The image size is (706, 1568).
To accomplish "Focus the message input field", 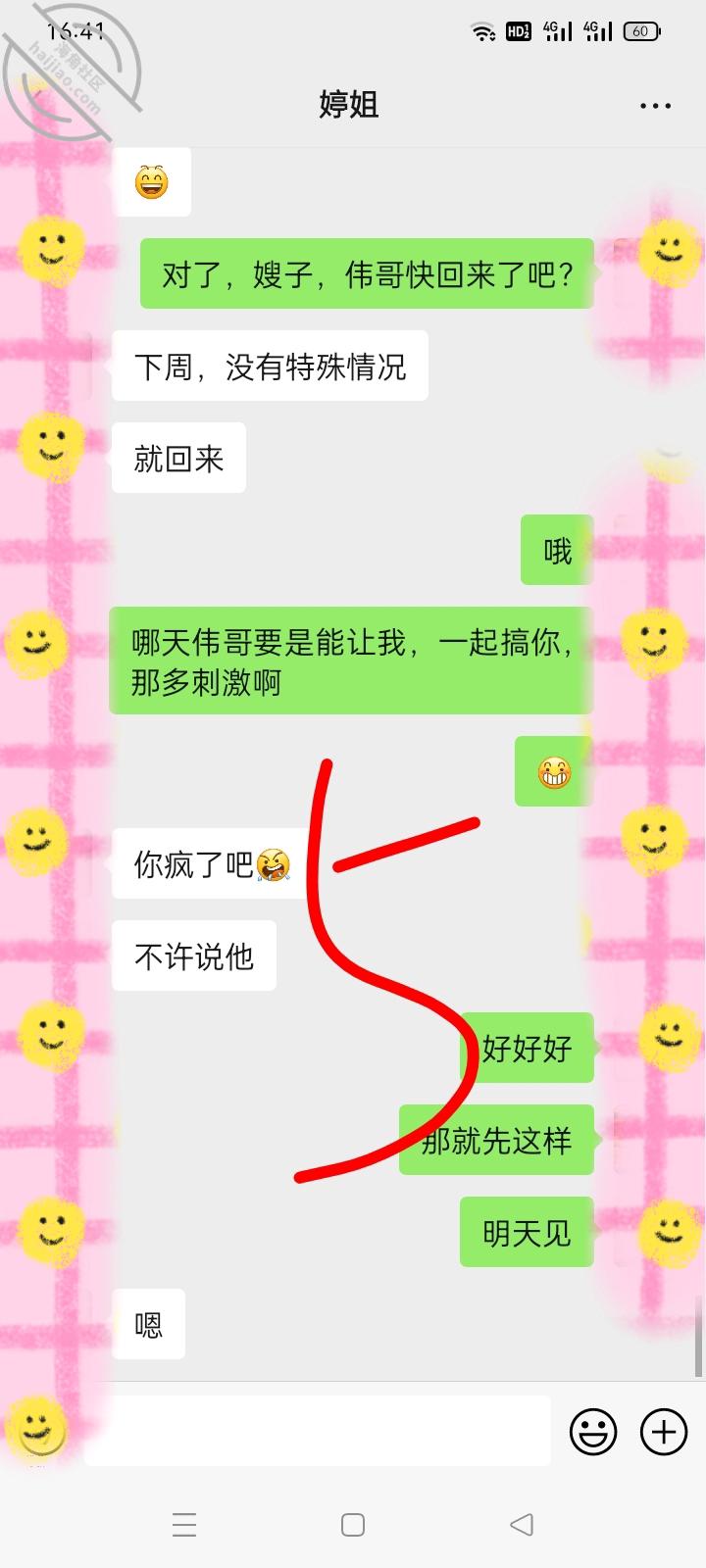I will point(319,1431).
